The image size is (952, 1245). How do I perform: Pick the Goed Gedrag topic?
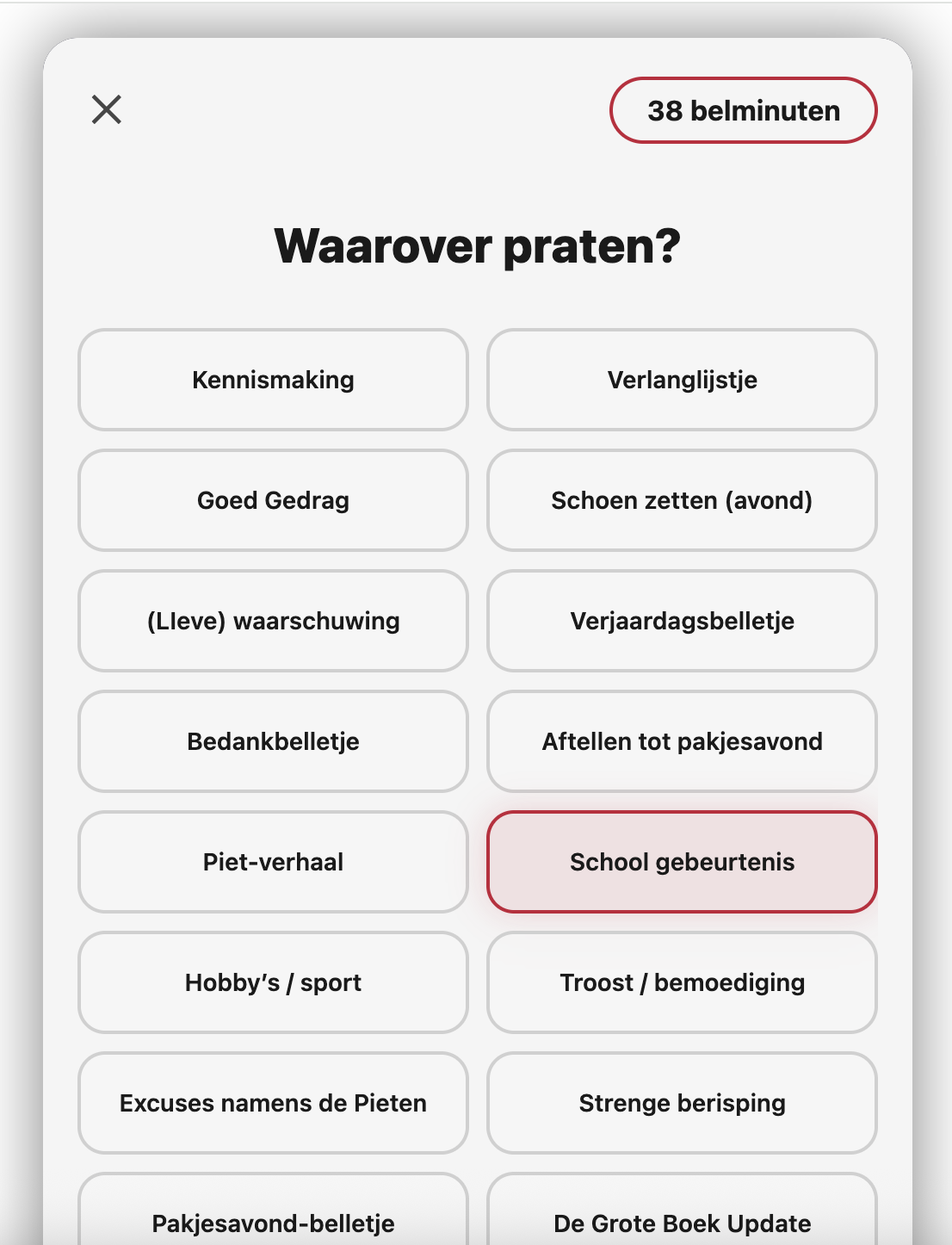272,500
